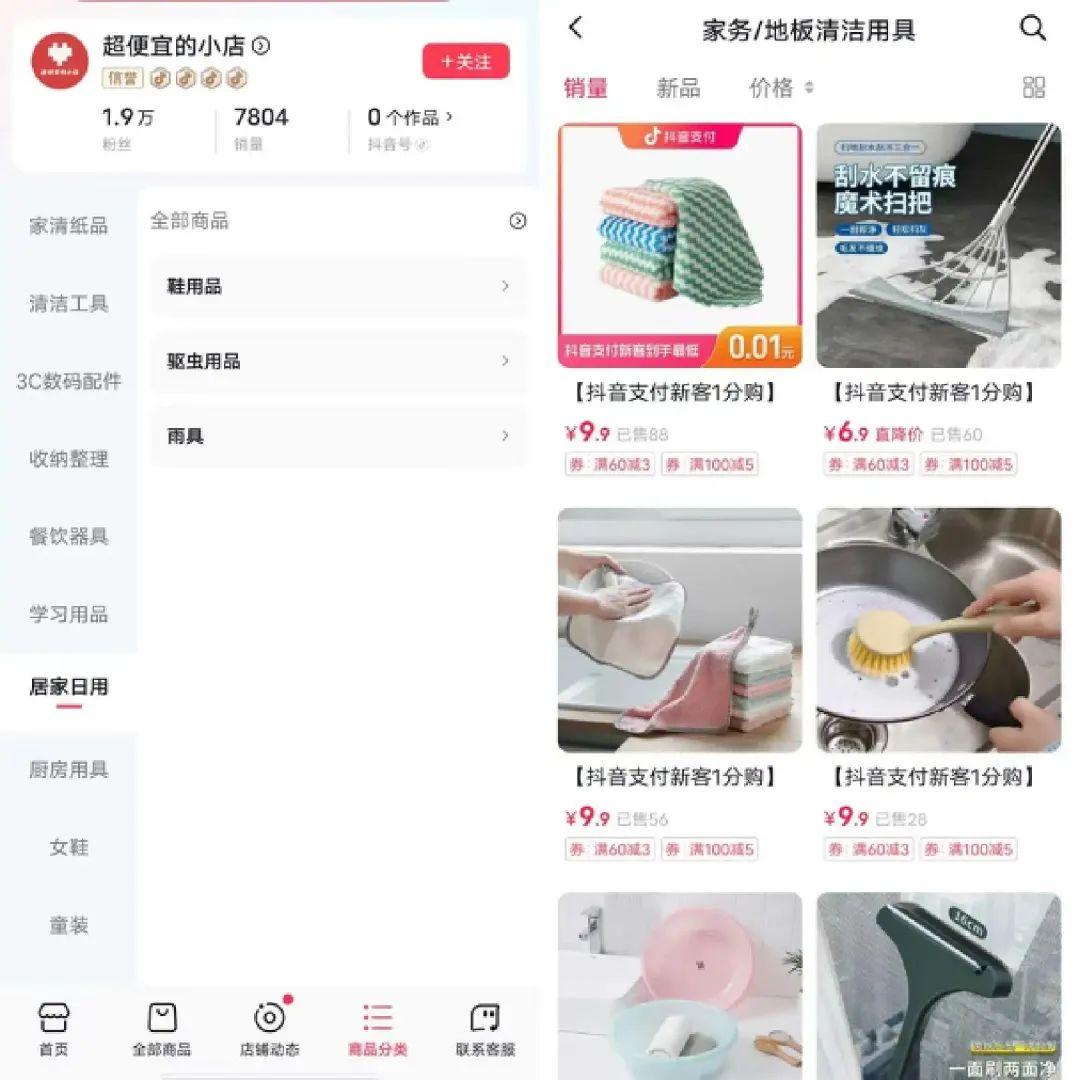1080x1080 pixels.
Task: Select 清洁工具 category
Action: click(68, 303)
